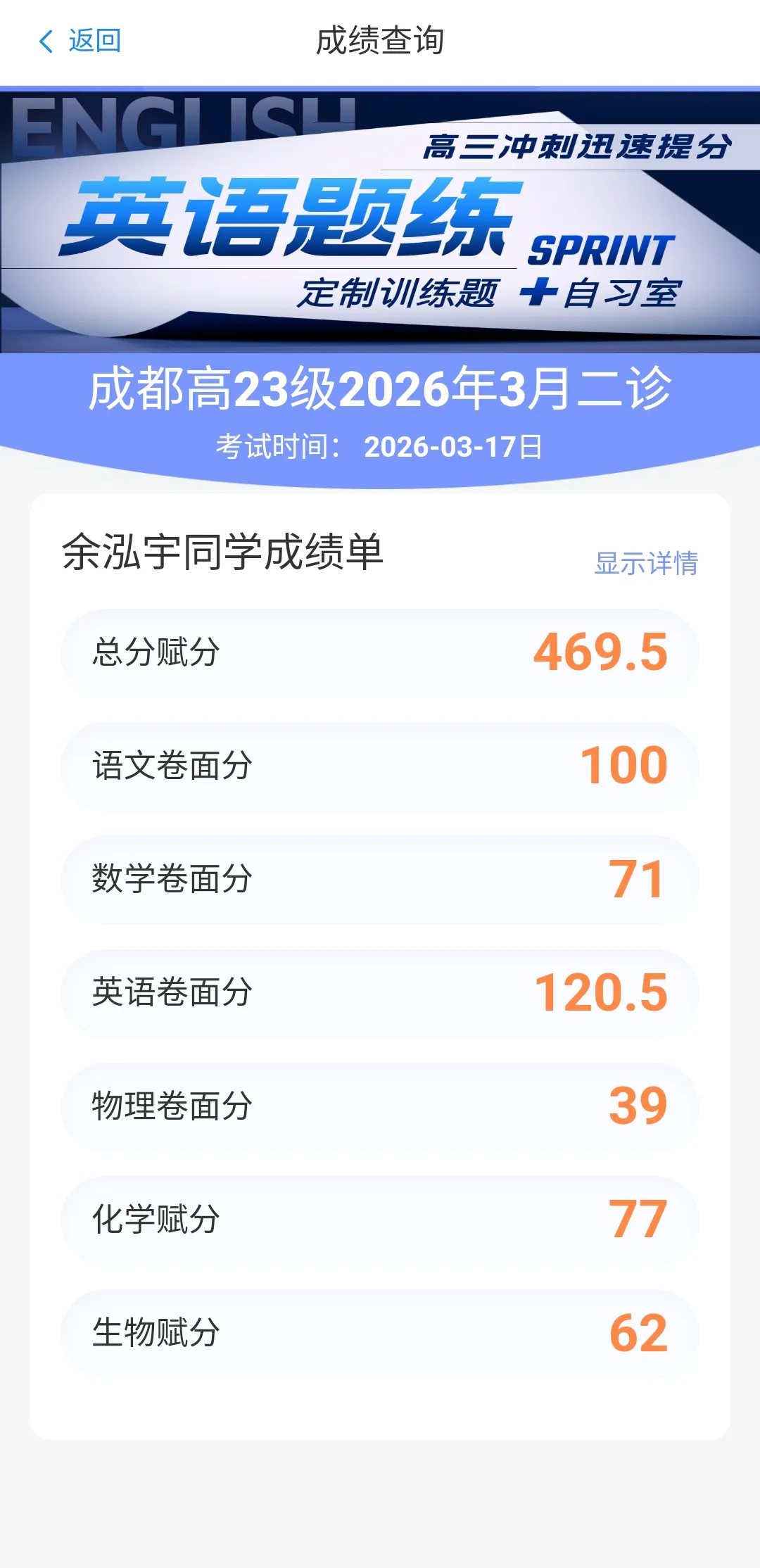Open the 英语题练 ad banner
The image size is (760, 1568).
(x=380, y=222)
